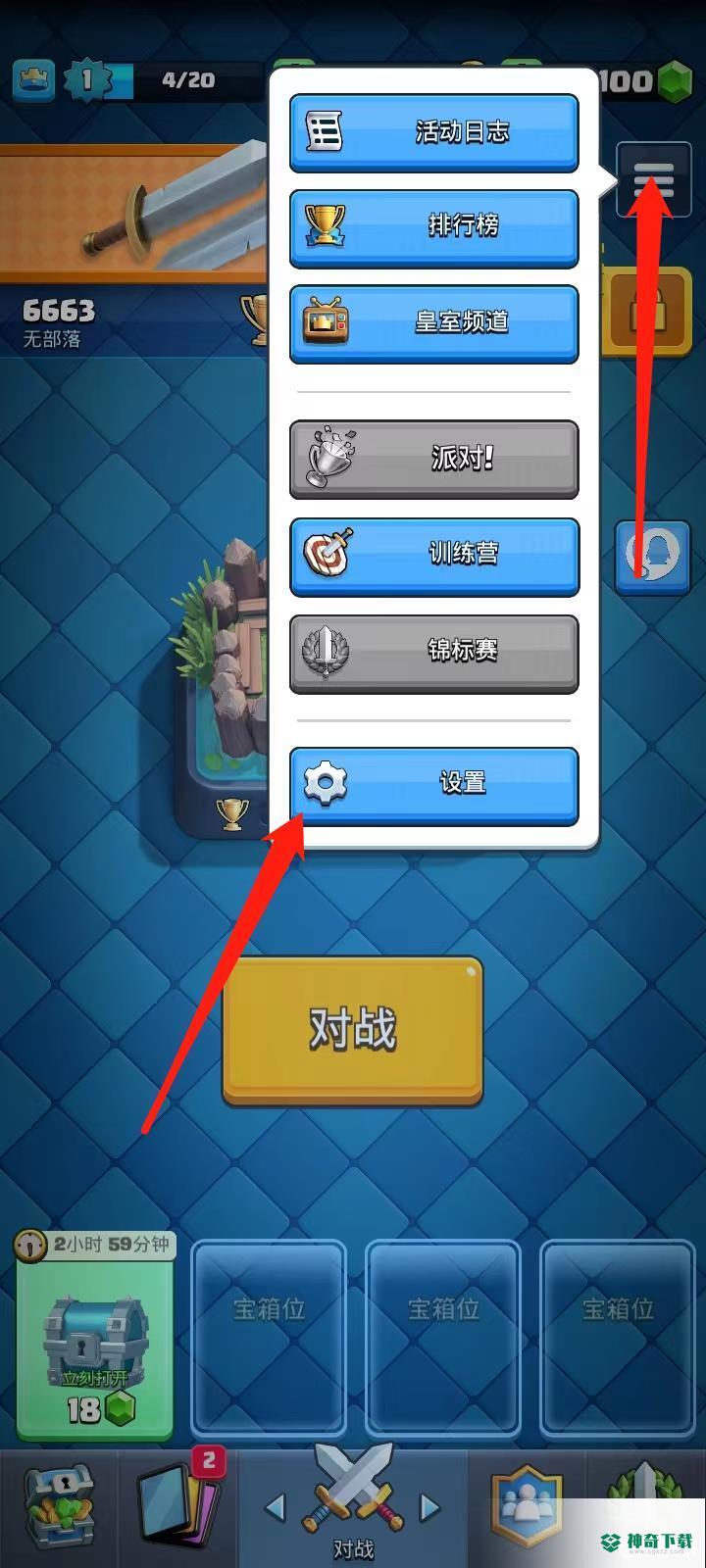Open 皇室频道 TV Royale
This screenshot has height=1568, width=706.
(433, 322)
